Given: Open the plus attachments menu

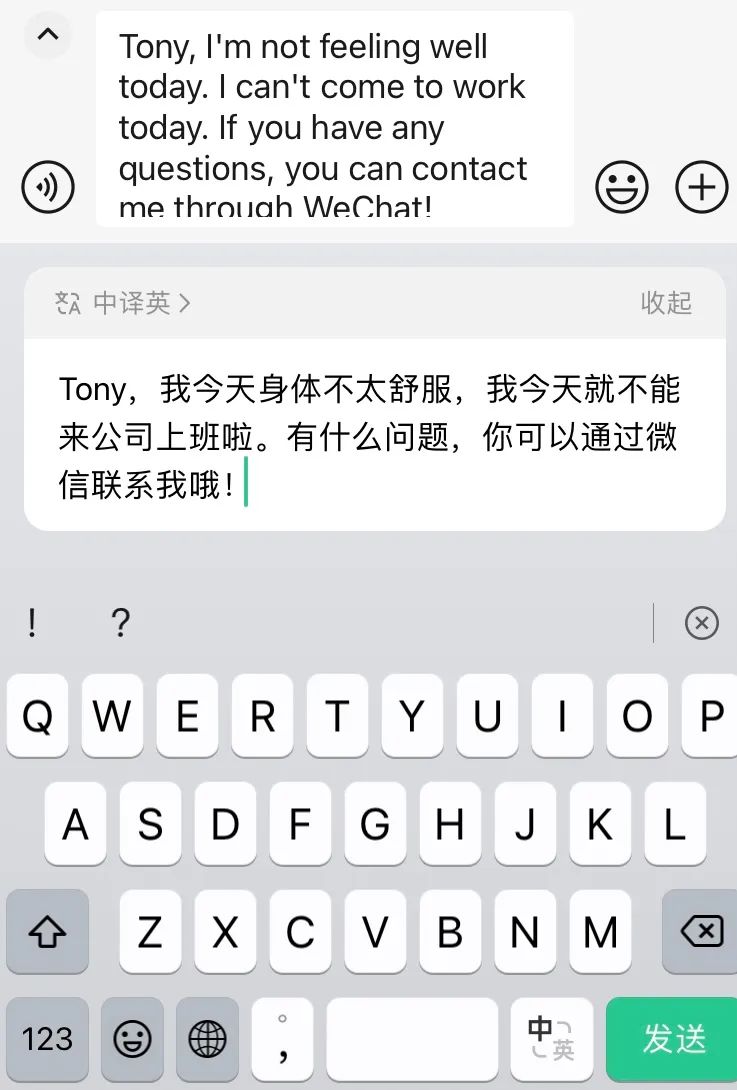Looking at the screenshot, I should coord(702,187).
